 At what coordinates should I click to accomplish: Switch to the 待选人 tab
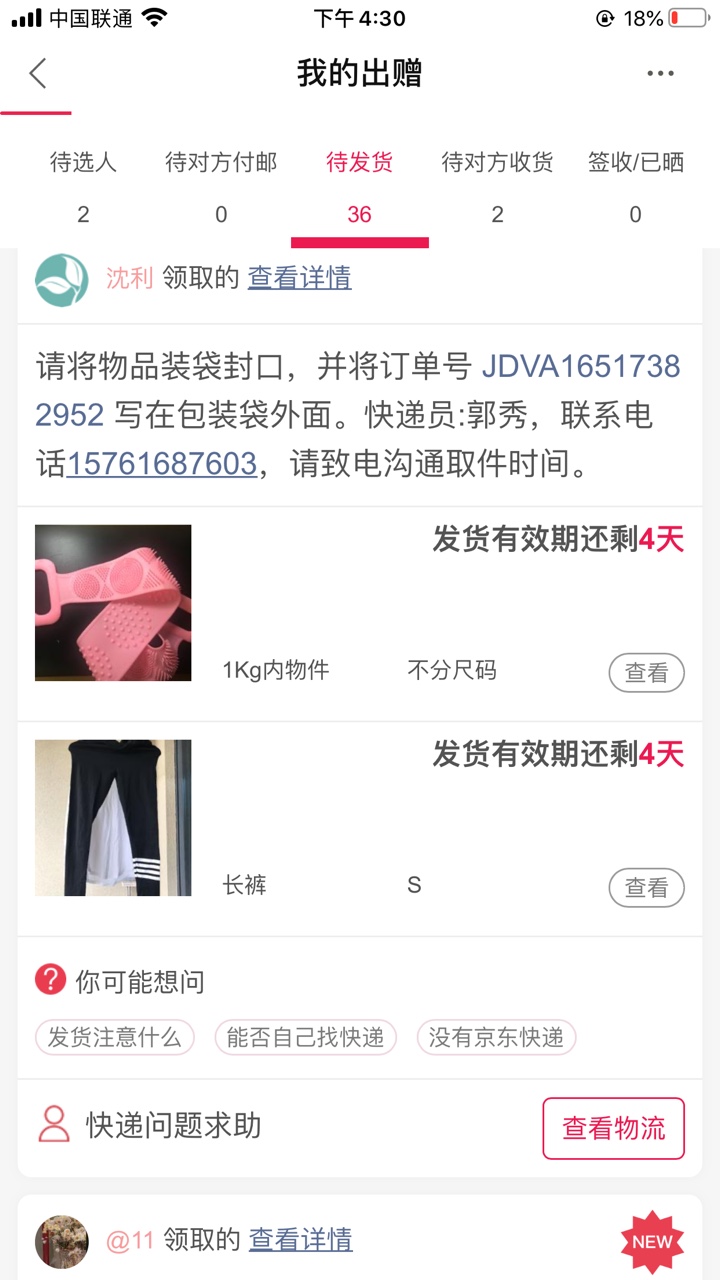83,186
